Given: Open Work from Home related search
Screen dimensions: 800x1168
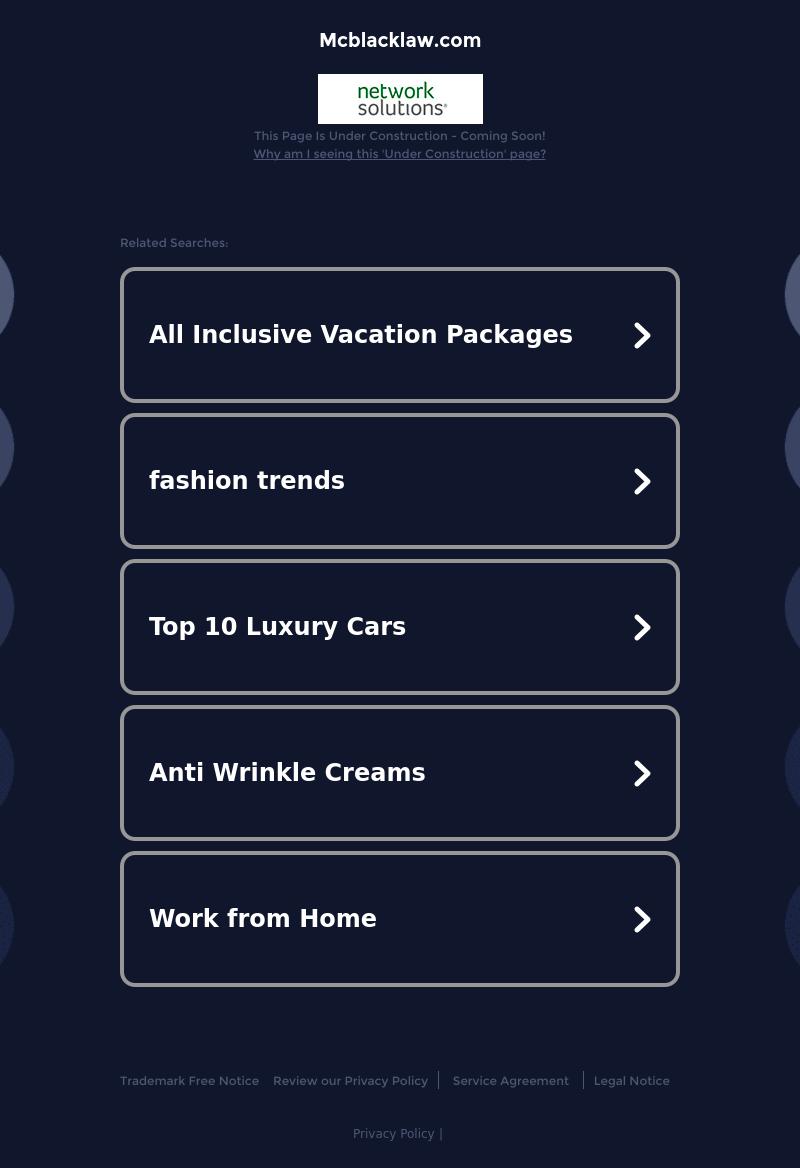Looking at the screenshot, I should tap(400, 919).
